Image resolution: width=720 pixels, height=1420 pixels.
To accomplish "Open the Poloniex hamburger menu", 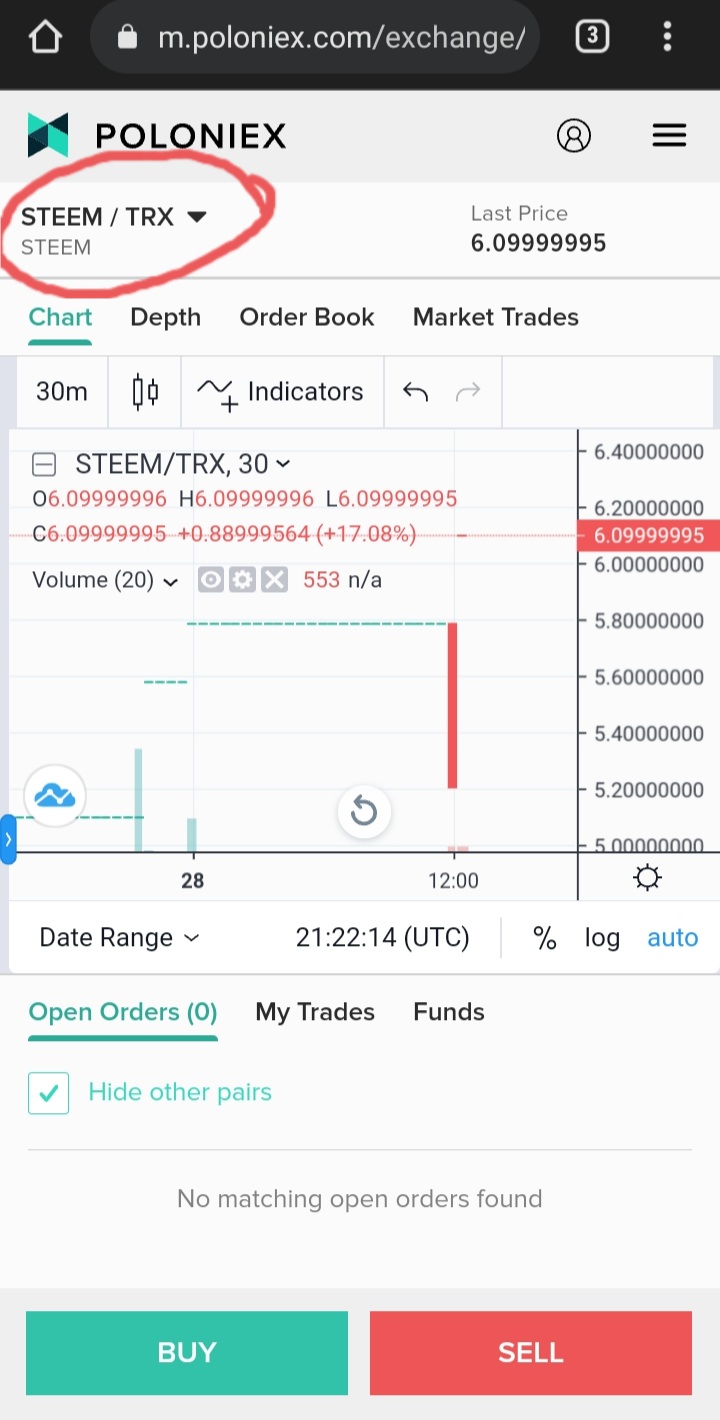I will click(x=669, y=135).
